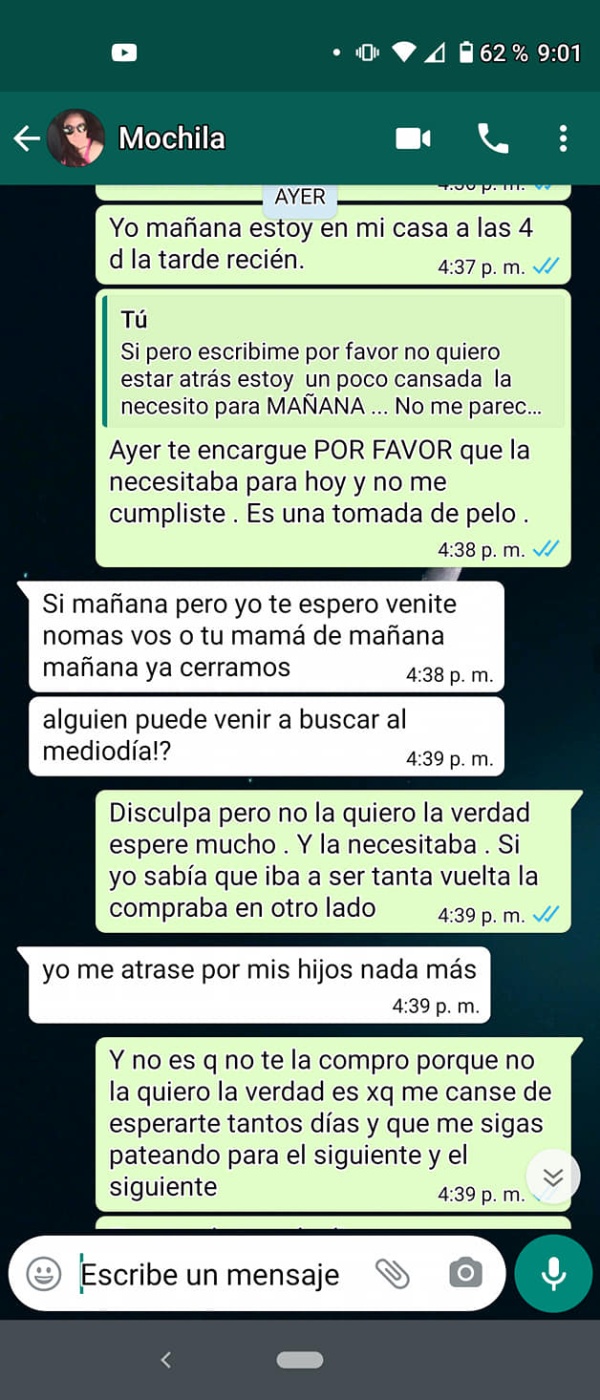Image resolution: width=600 pixels, height=1400 pixels.
Task: Open Mochila's profile photo
Action: pyautogui.click(x=75, y=138)
